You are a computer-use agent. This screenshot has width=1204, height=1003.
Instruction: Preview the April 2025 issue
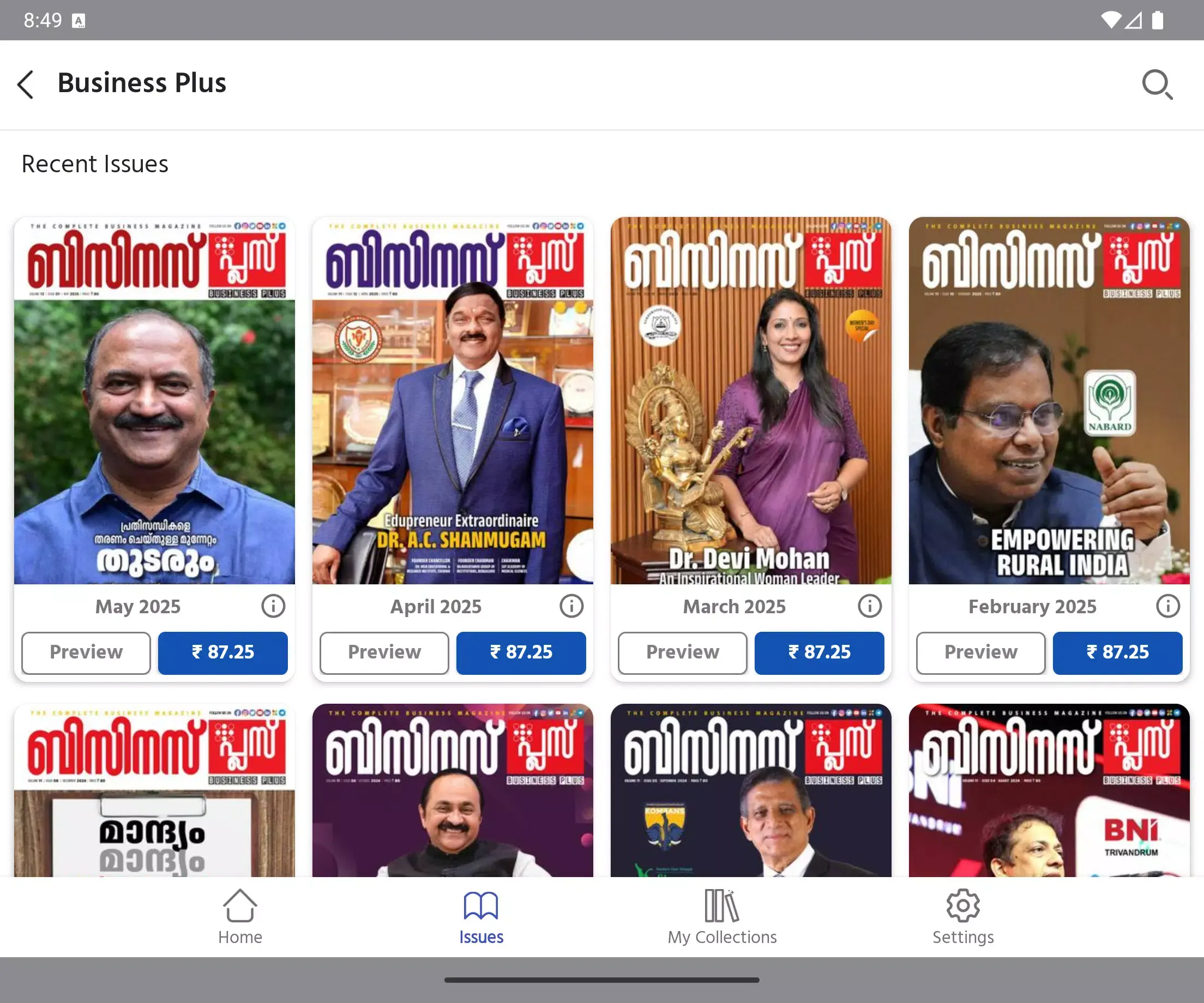(x=384, y=652)
